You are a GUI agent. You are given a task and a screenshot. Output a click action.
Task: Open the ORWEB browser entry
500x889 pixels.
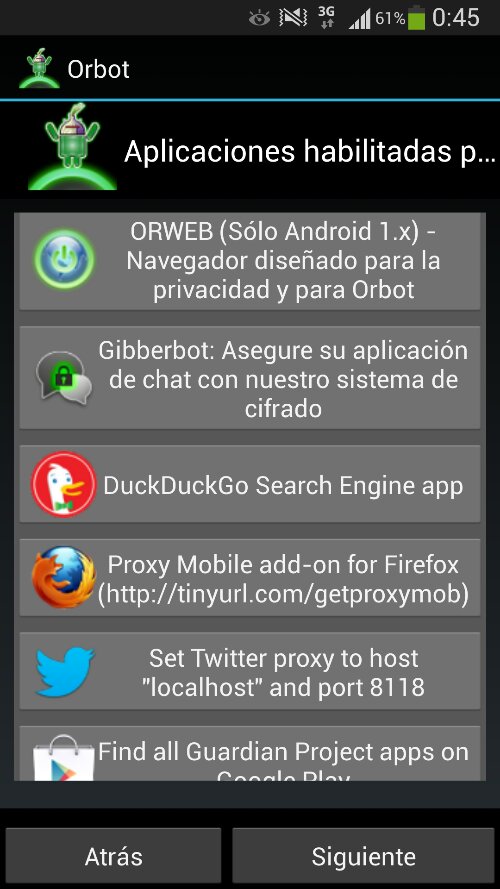(249, 261)
